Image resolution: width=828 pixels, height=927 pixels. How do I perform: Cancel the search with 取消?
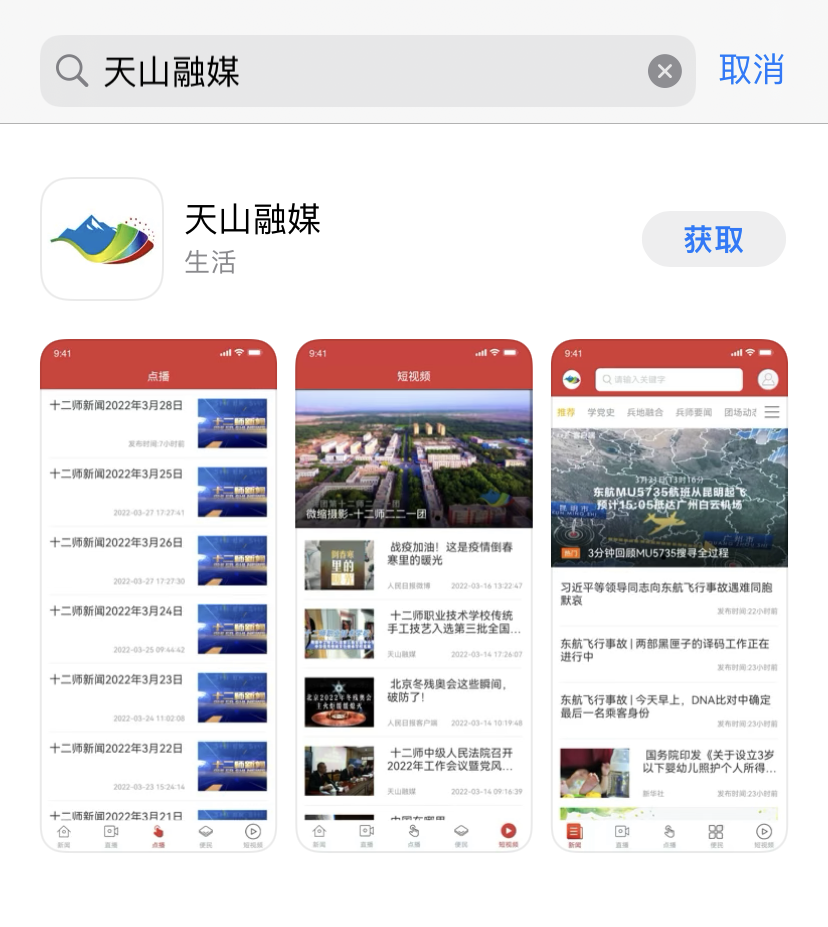(751, 70)
